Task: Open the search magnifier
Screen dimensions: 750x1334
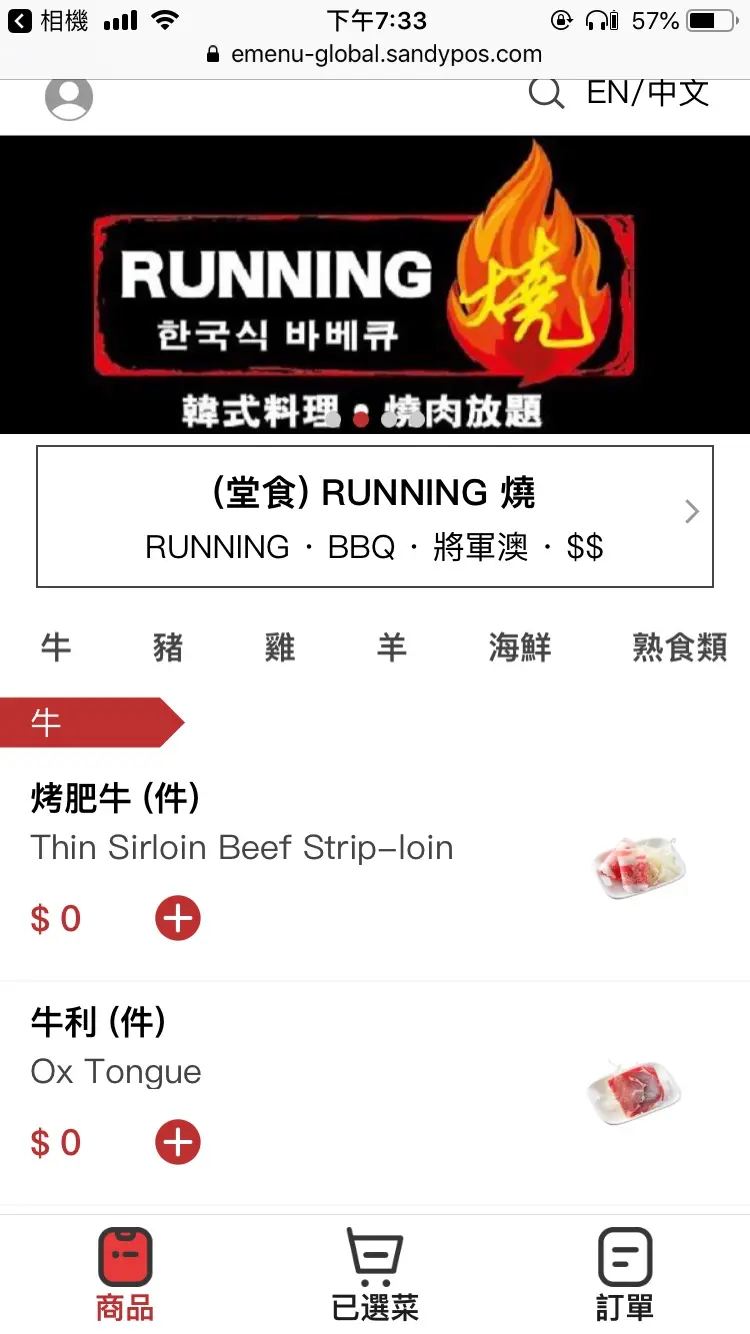Action: pos(546,94)
